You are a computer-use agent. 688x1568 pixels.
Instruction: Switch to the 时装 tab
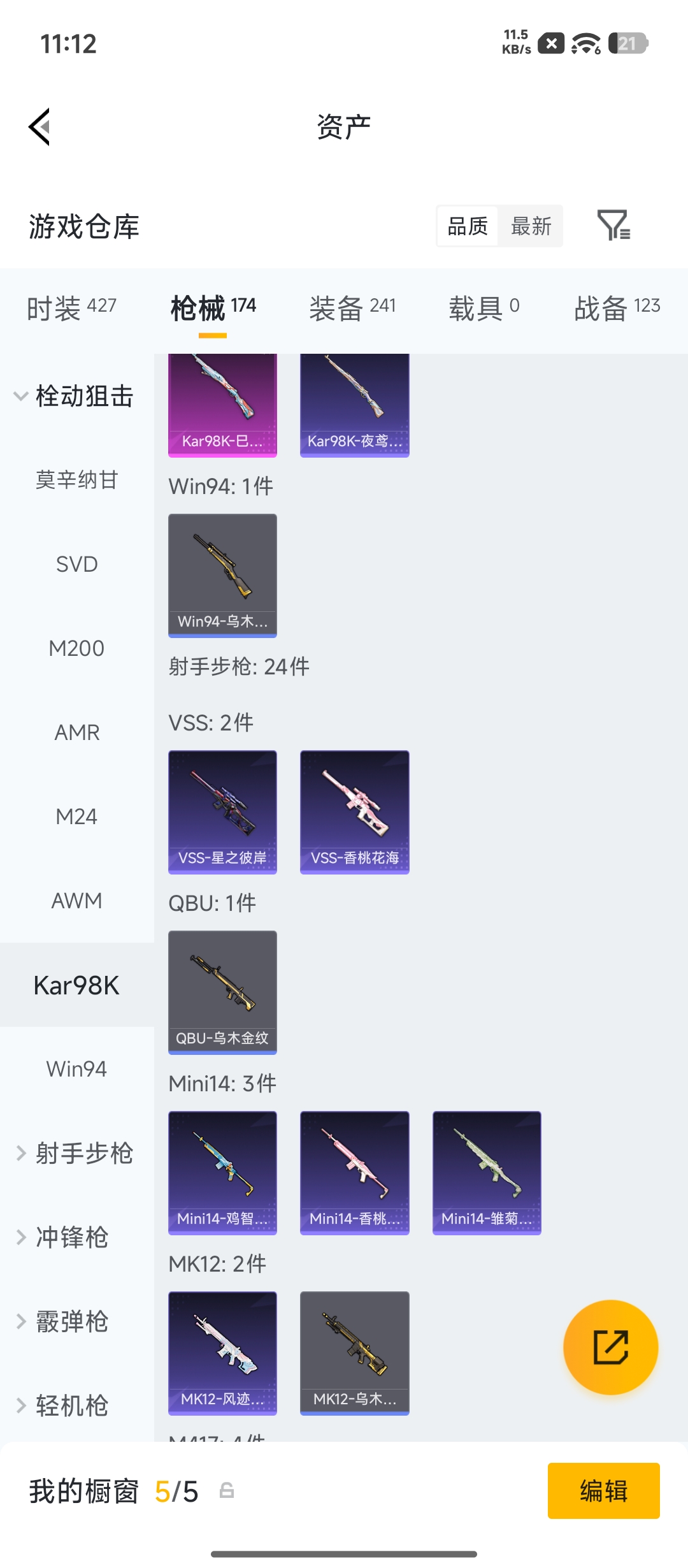[72, 309]
